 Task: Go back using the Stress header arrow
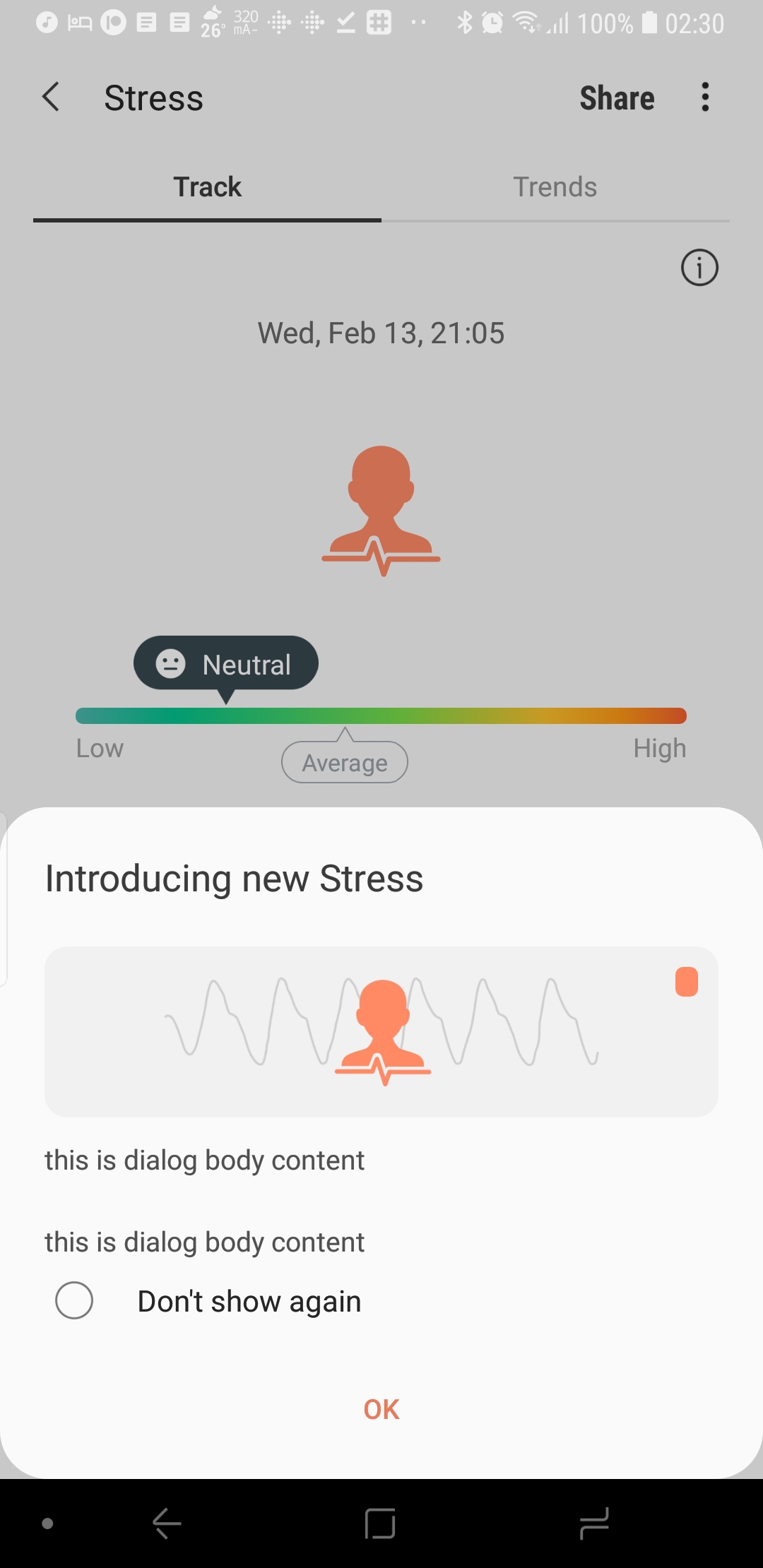coord(51,97)
